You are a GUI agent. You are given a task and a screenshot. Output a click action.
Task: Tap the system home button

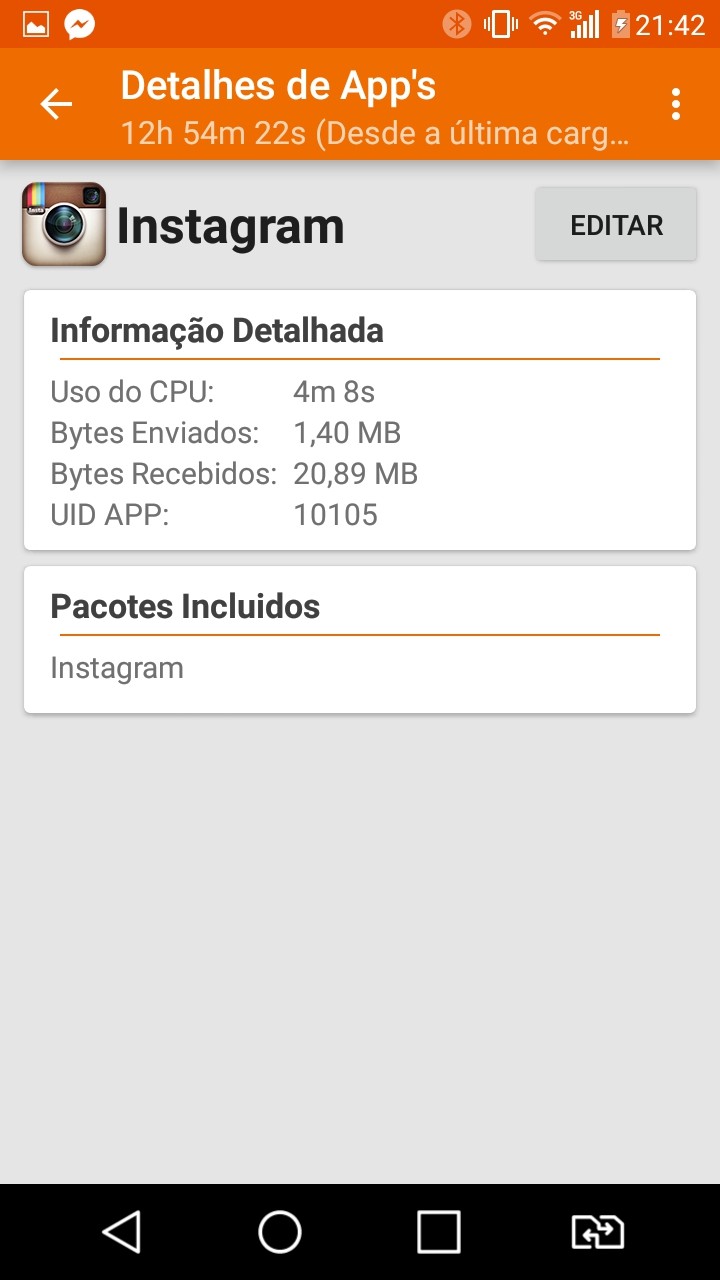pos(280,1232)
